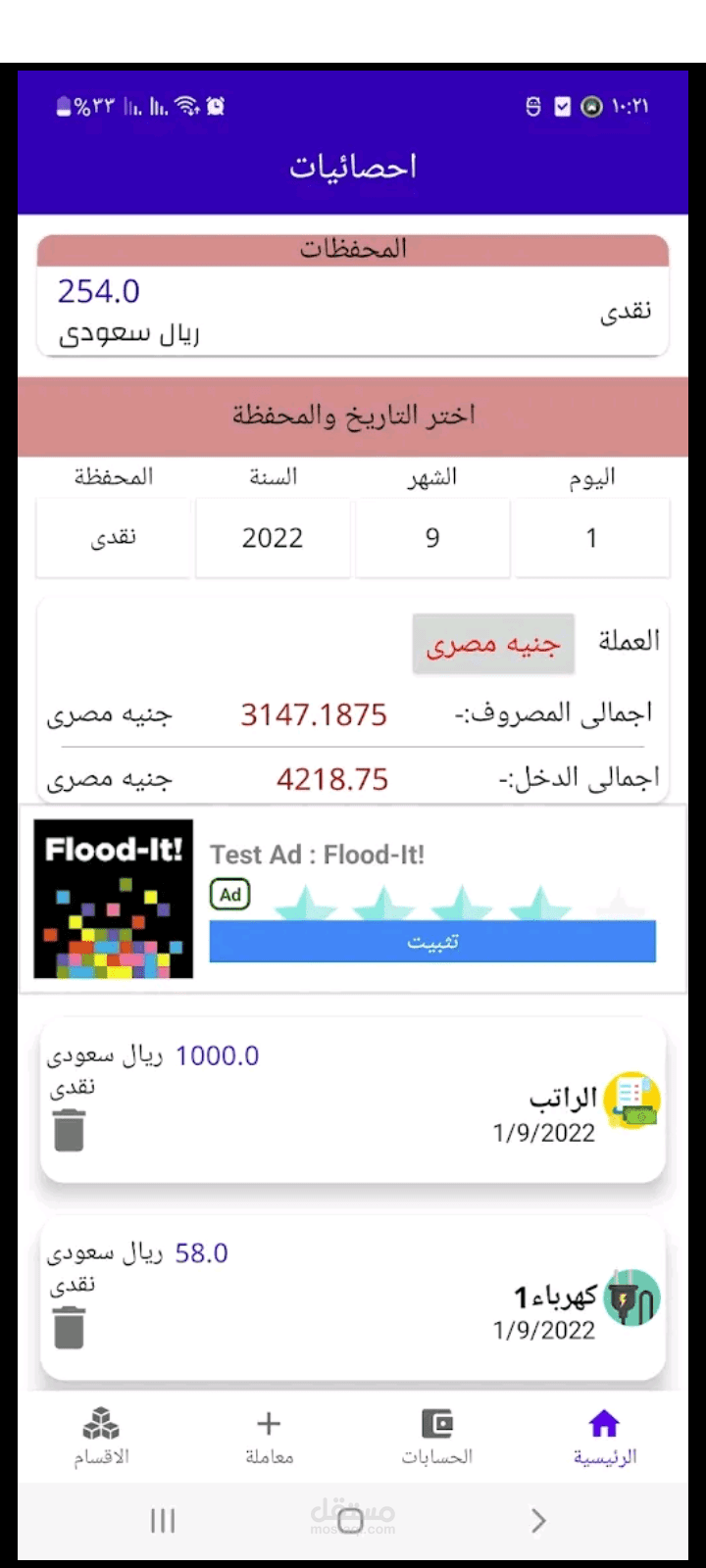Switch to the الرئيسية tab
The width and height of the screenshot is (706, 1568).
click(605, 1437)
